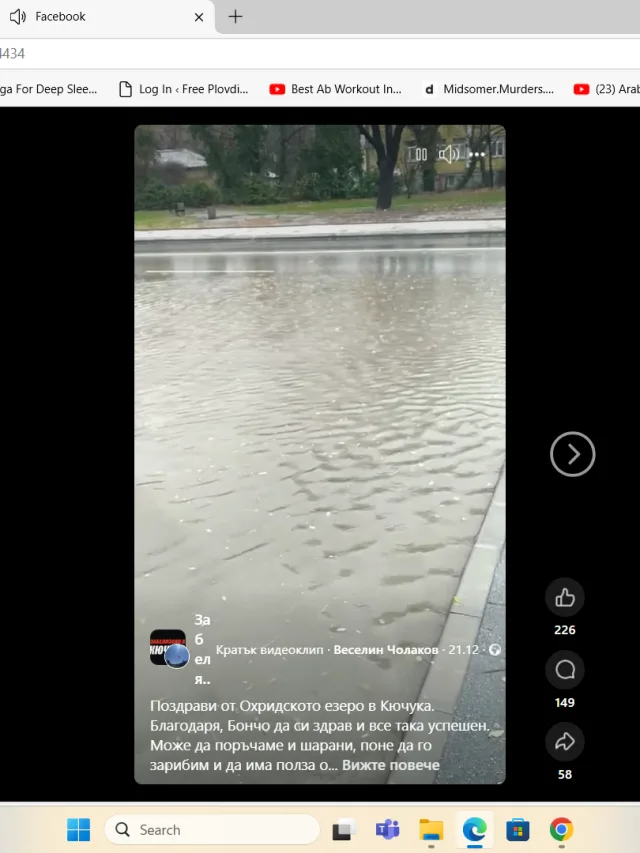Image resolution: width=640 pixels, height=853 pixels.
Task: Open the comments on this reel
Action: click(565, 670)
